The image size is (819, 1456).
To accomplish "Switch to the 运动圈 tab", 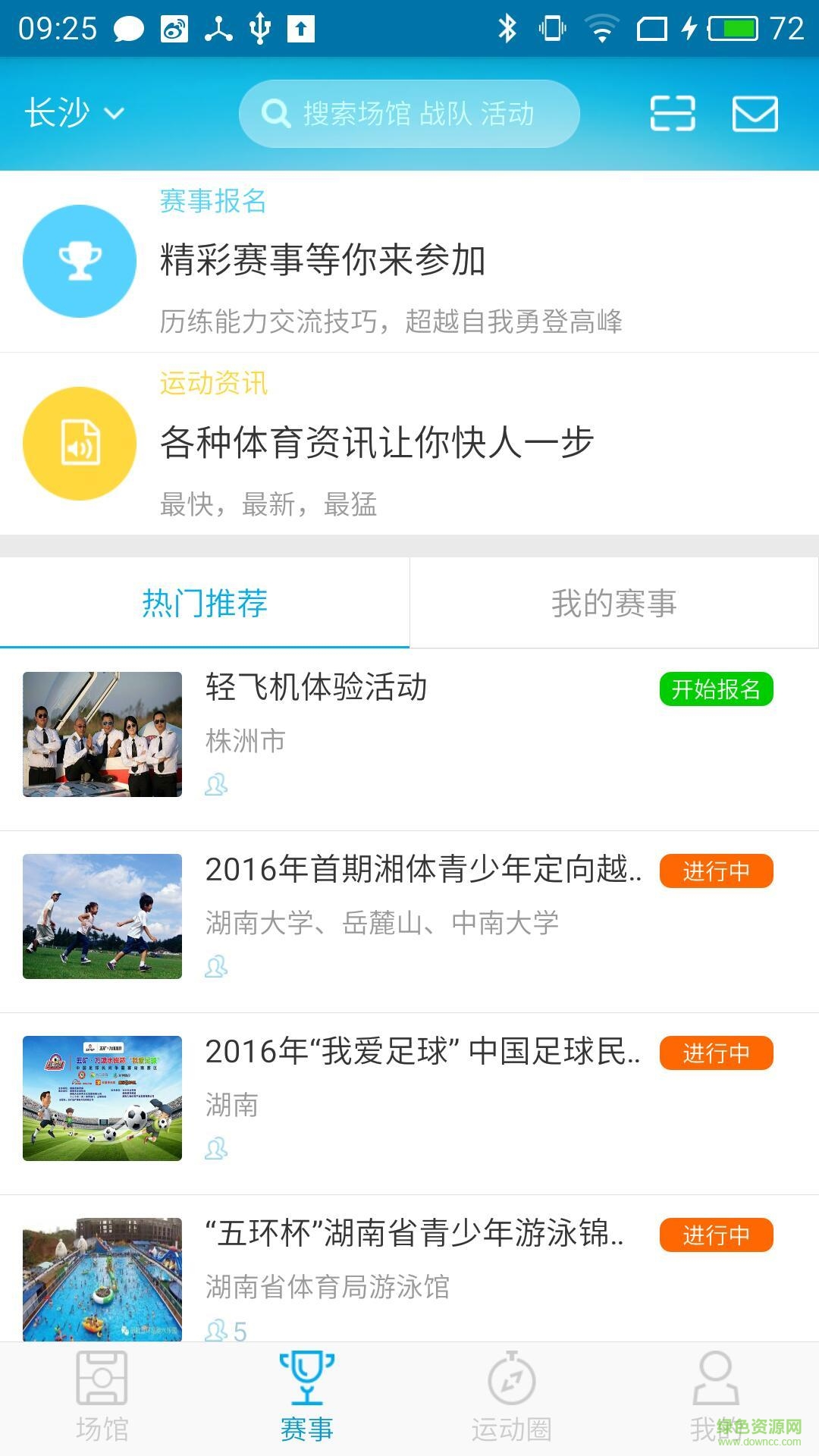I will [511, 1397].
